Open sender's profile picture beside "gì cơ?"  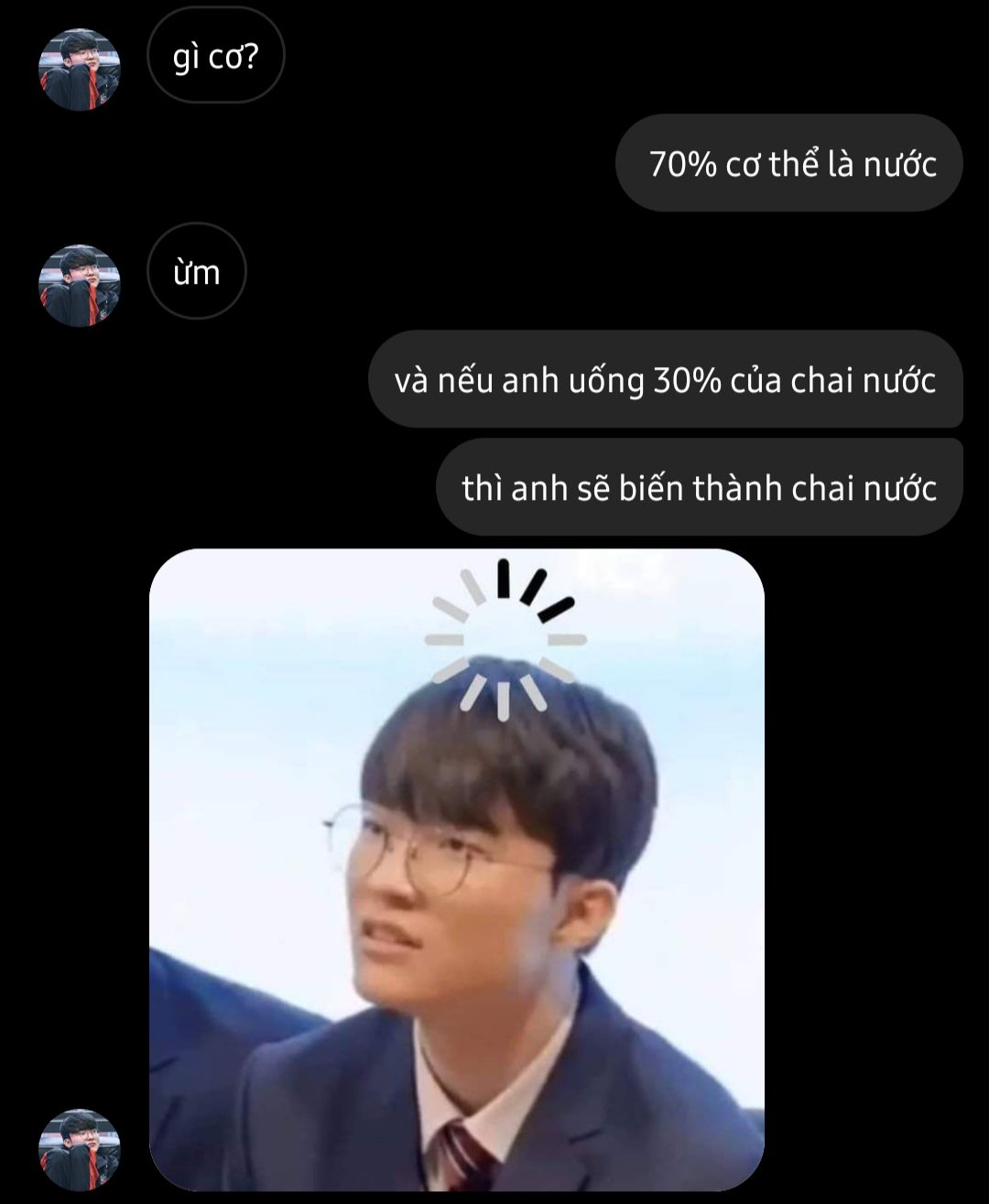click(80, 70)
